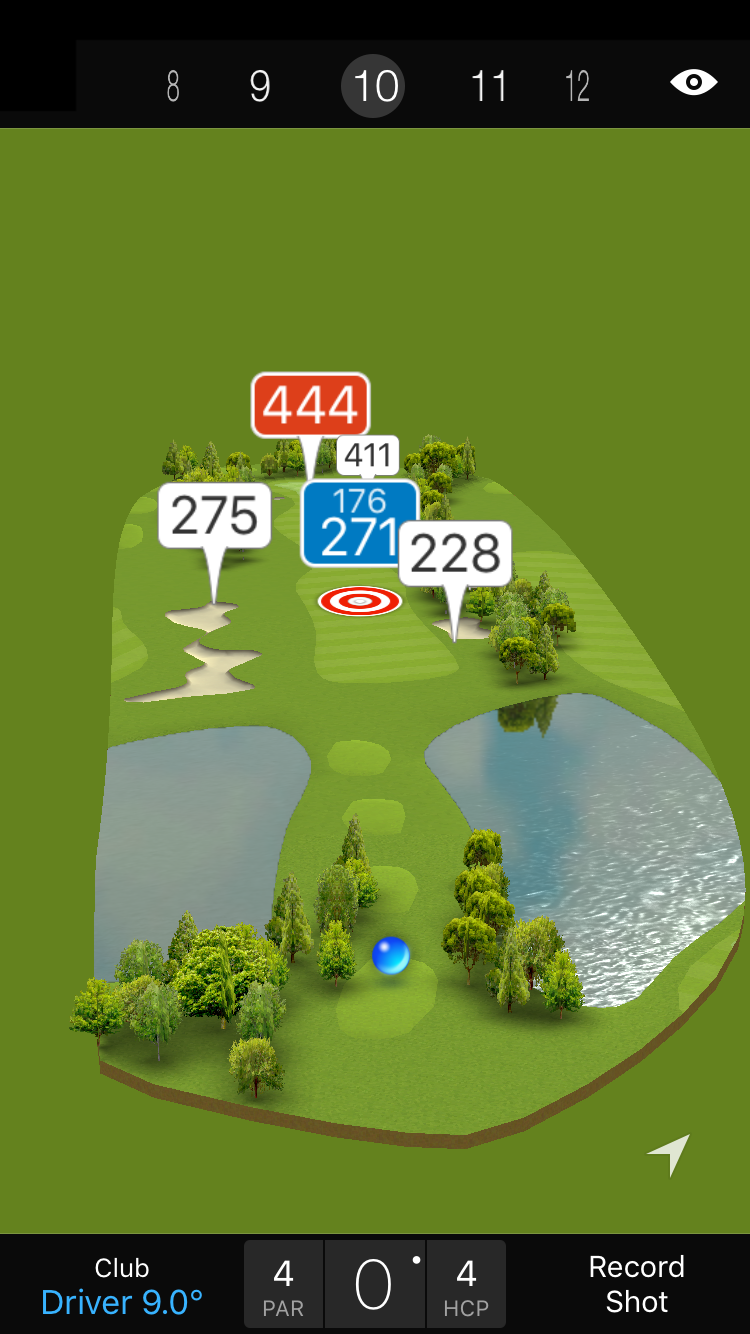Tap Record Shot
Screen dimensions: 750x1334
click(x=636, y=1284)
